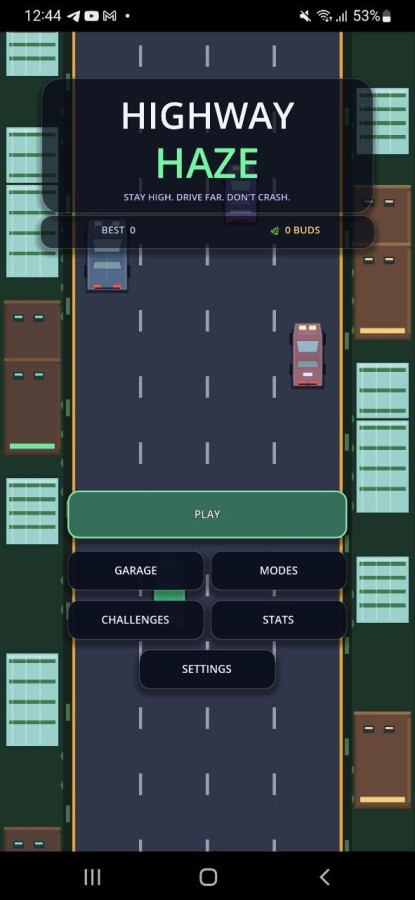Open game Settings
Image resolution: width=415 pixels, height=900 pixels.
[207, 669]
